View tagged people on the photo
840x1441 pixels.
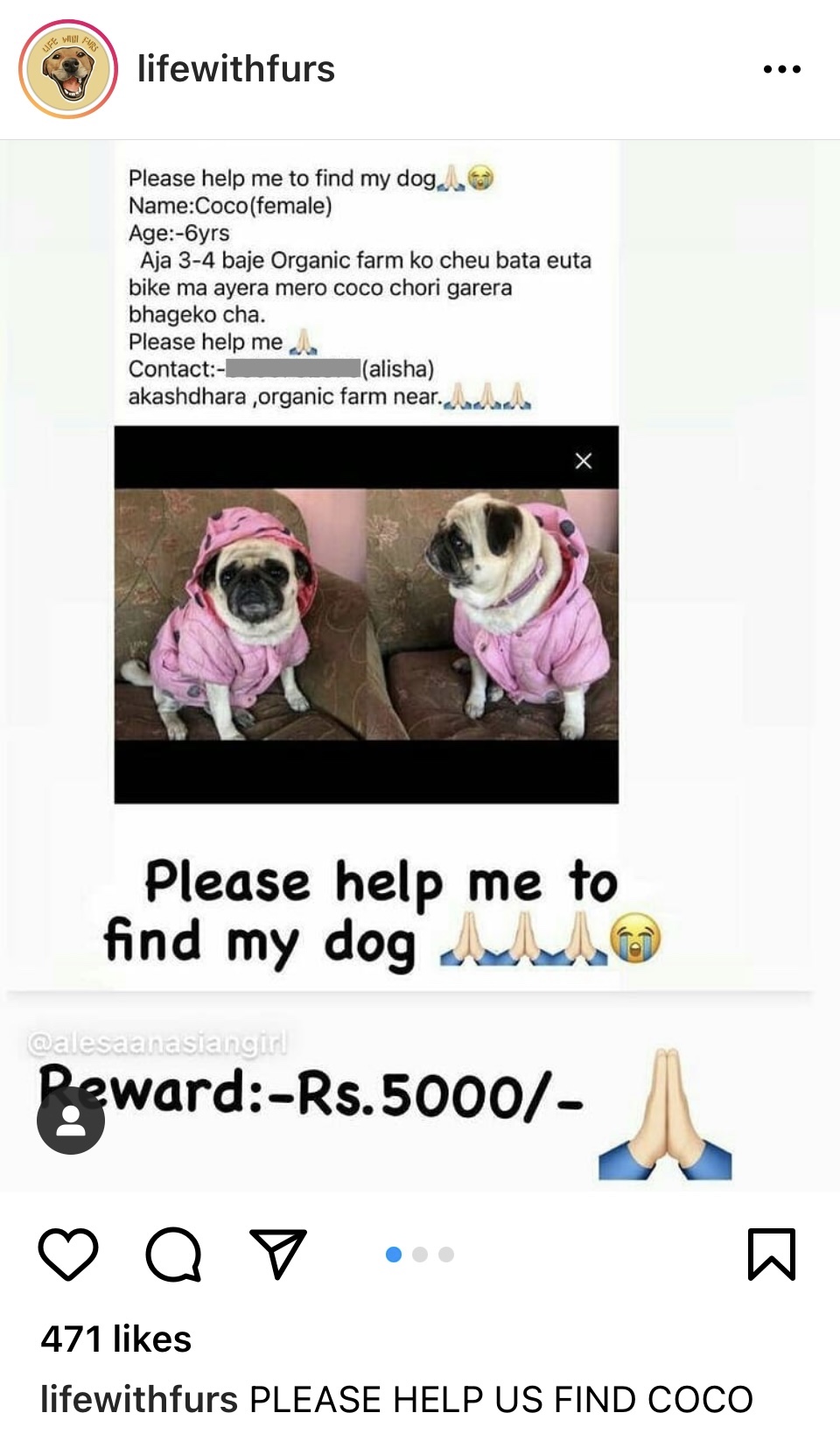(71, 1120)
